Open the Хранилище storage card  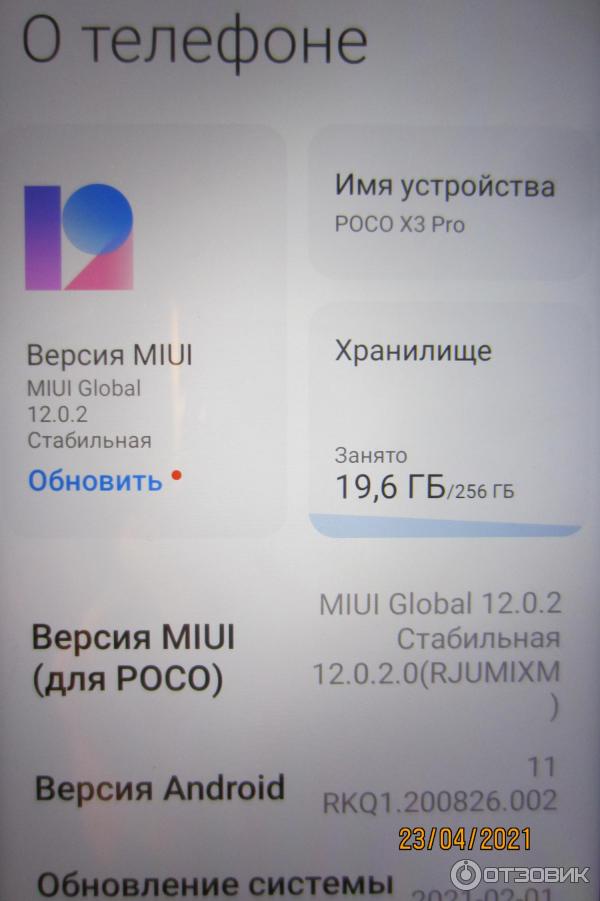point(446,420)
